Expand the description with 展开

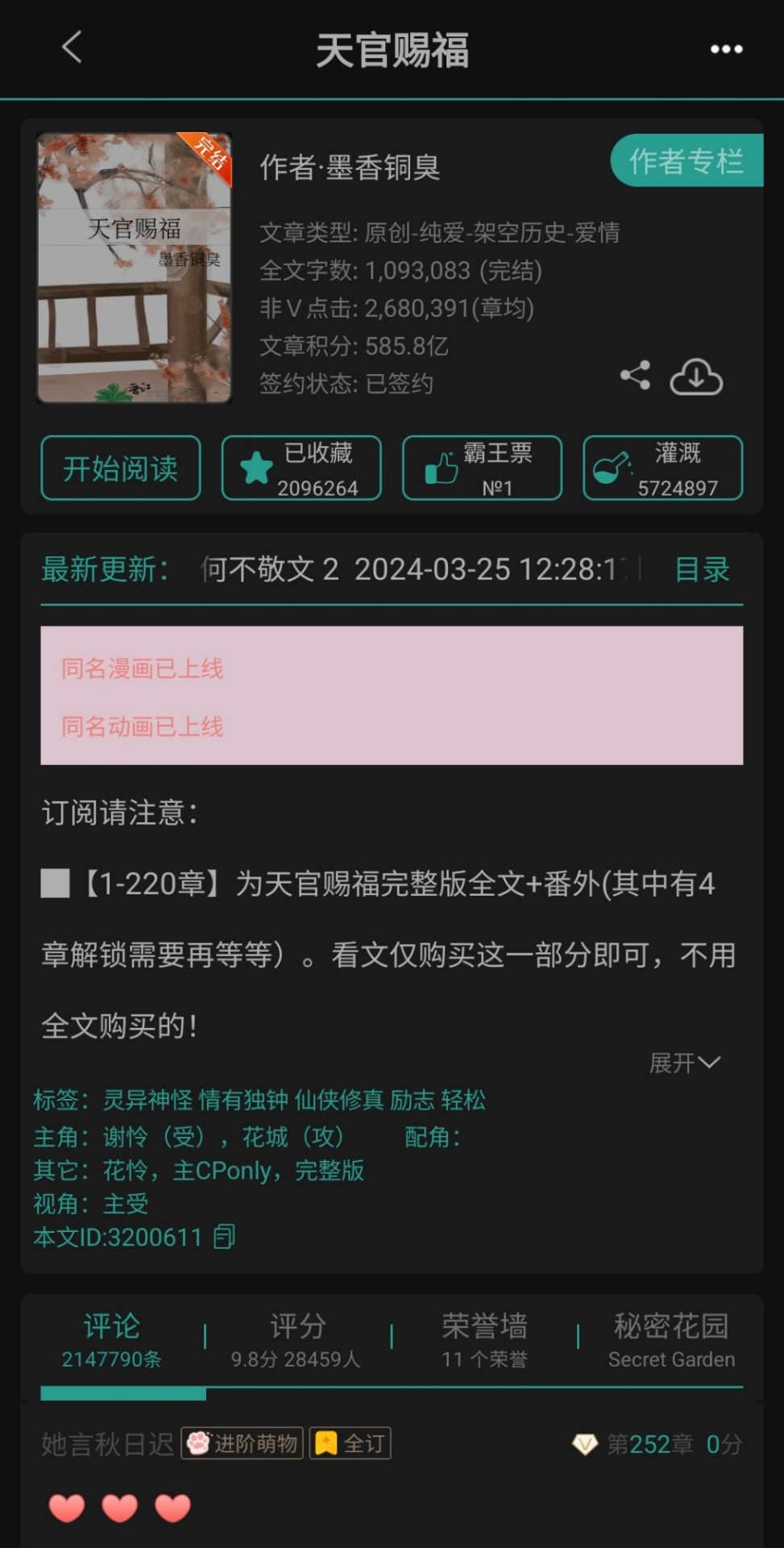tap(684, 1063)
